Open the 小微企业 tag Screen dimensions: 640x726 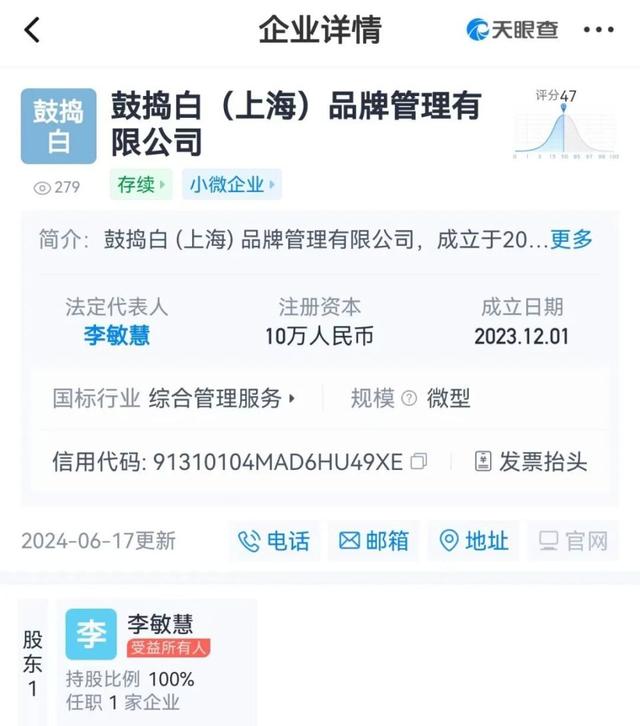point(231,185)
